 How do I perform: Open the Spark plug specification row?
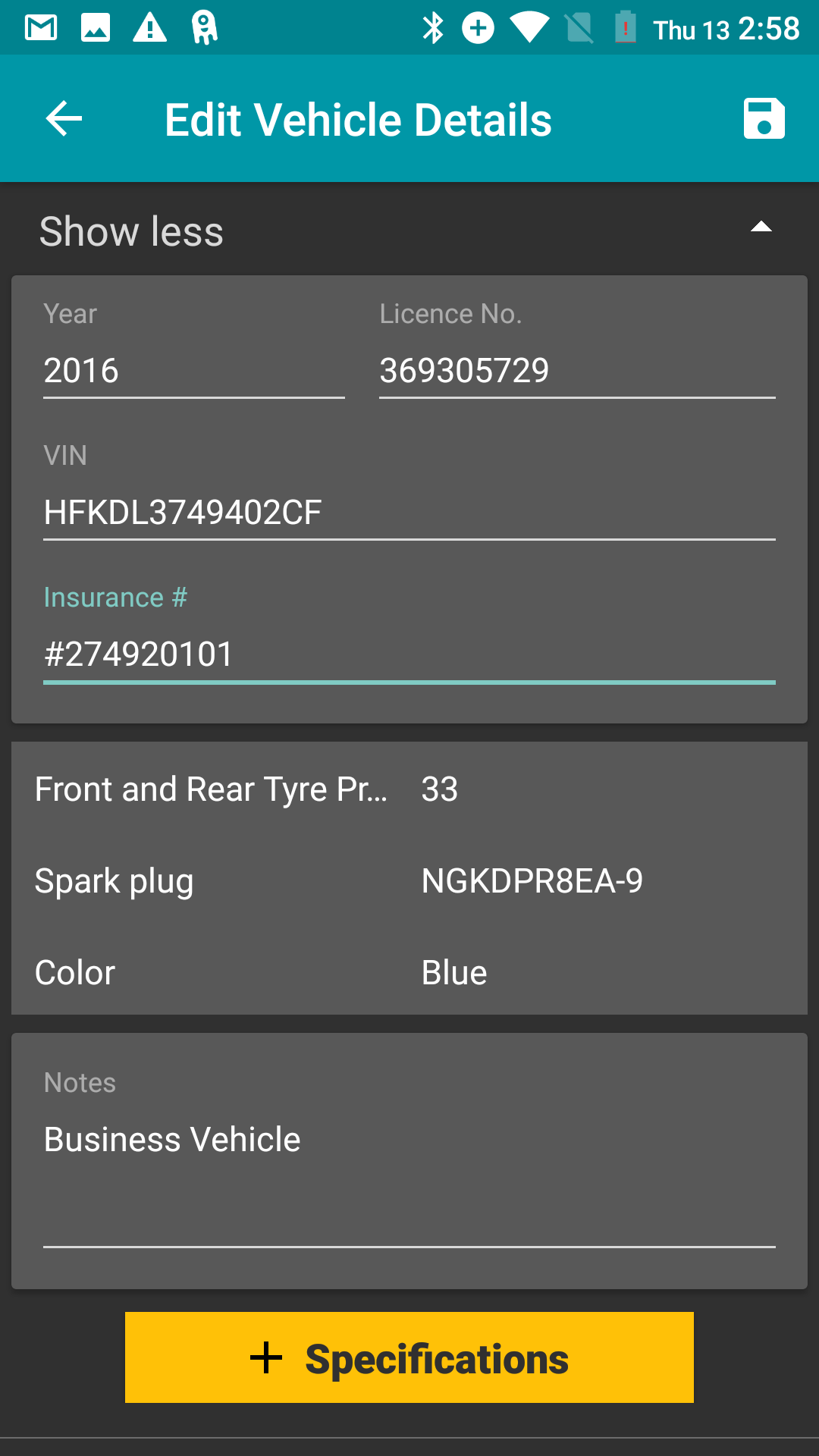(409, 880)
